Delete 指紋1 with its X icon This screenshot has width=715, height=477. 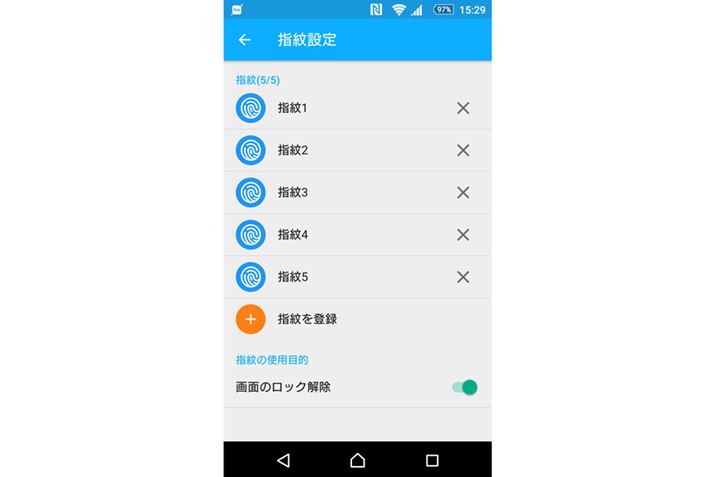(x=463, y=108)
